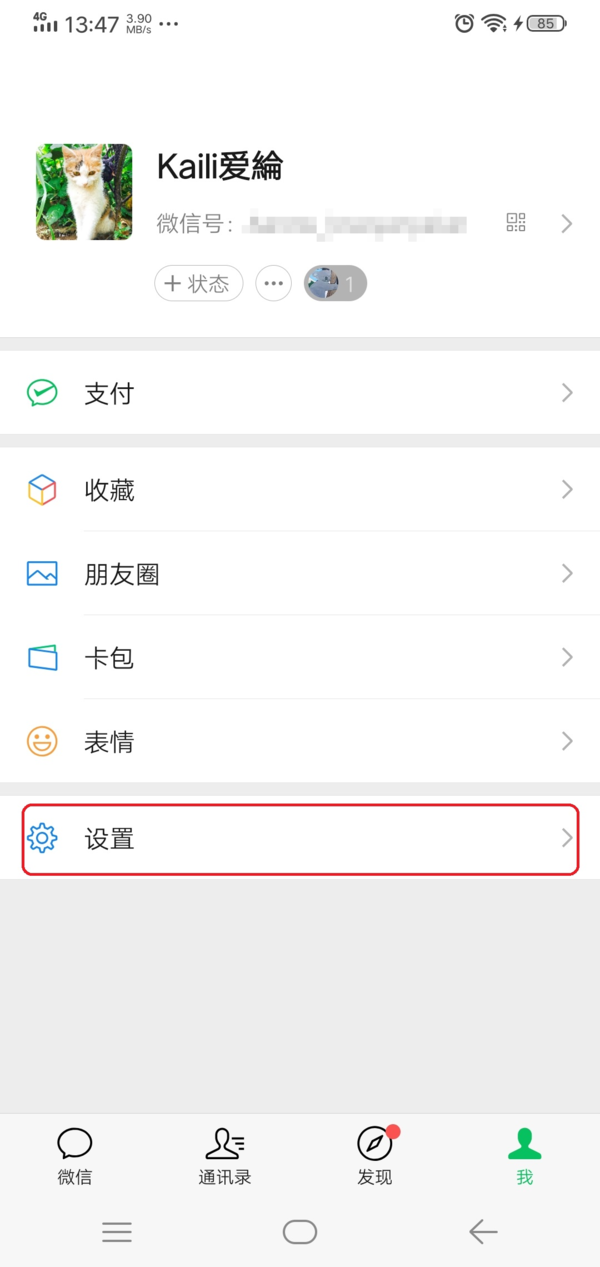The height and width of the screenshot is (1267, 600).
Task: Select the 我 profile tab
Action: pyautogui.click(x=524, y=1156)
